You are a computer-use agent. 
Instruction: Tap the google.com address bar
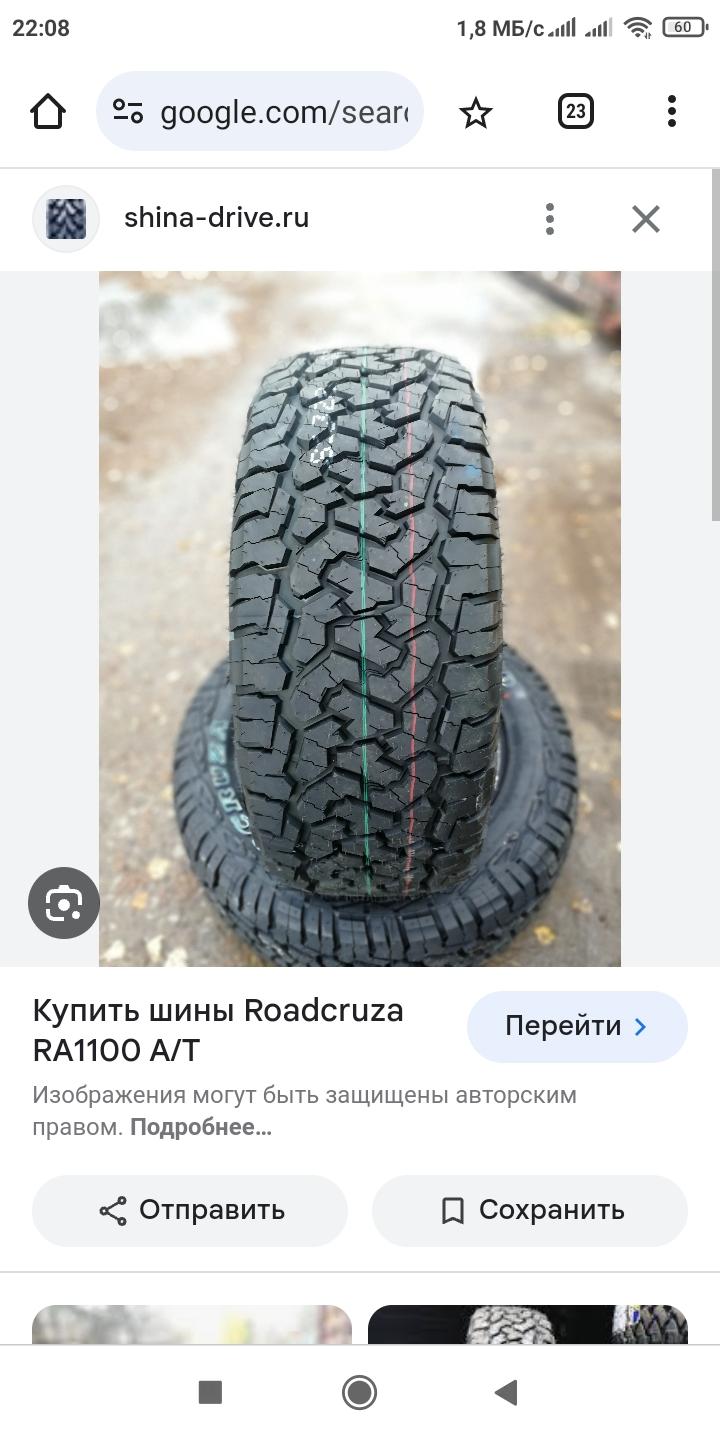260,111
